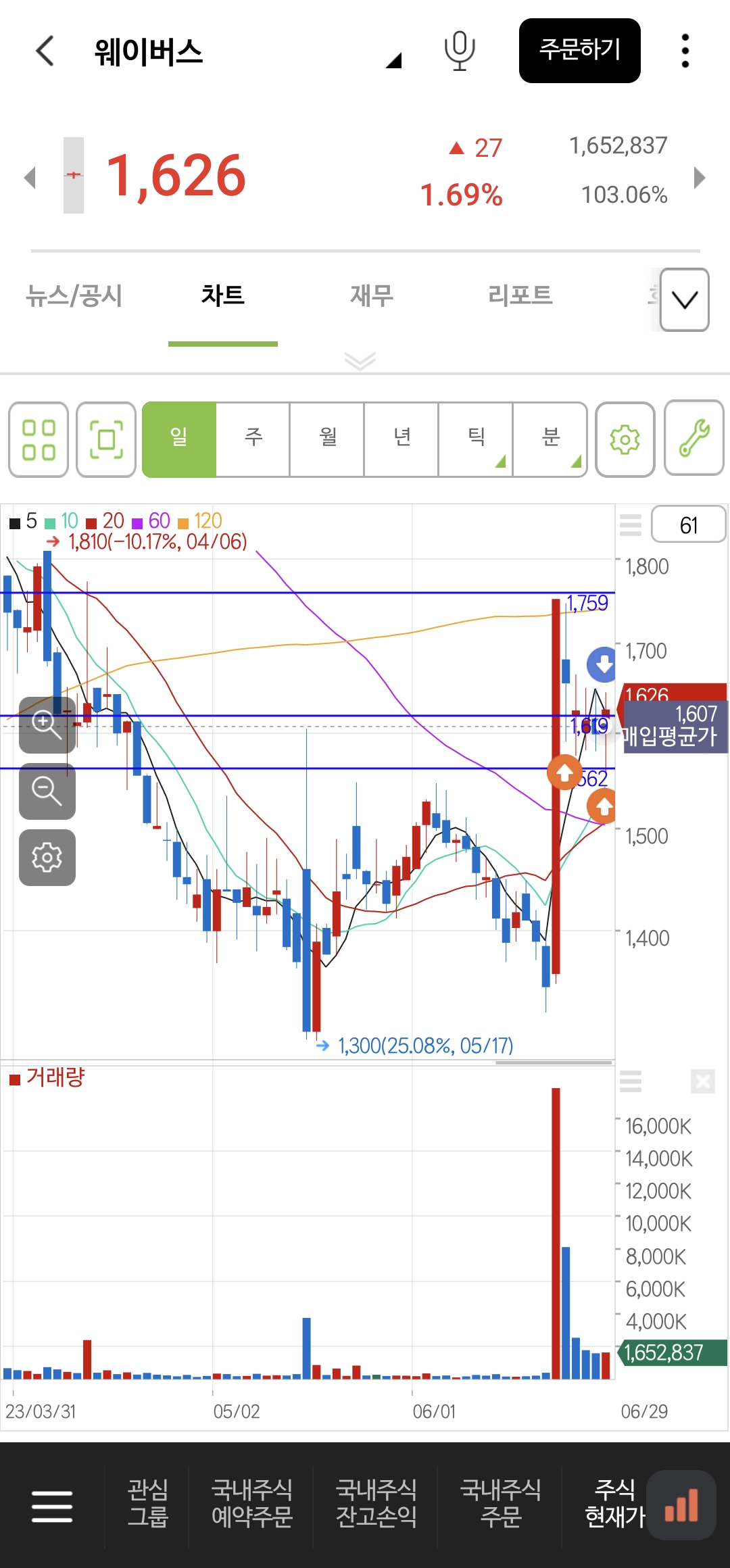The width and height of the screenshot is (730, 1568).
Task: Switch to the 재무 tab
Action: (371, 296)
